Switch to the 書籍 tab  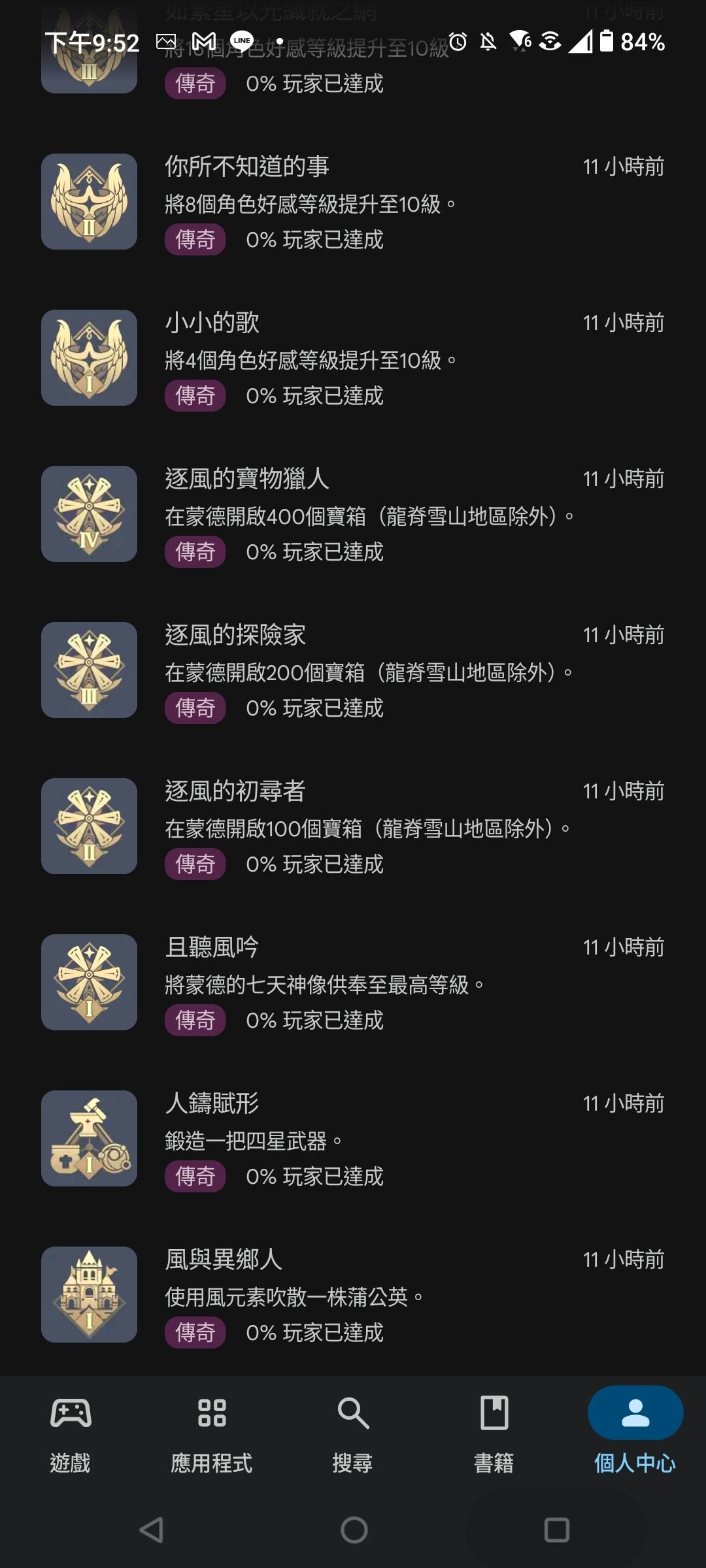(x=494, y=1434)
